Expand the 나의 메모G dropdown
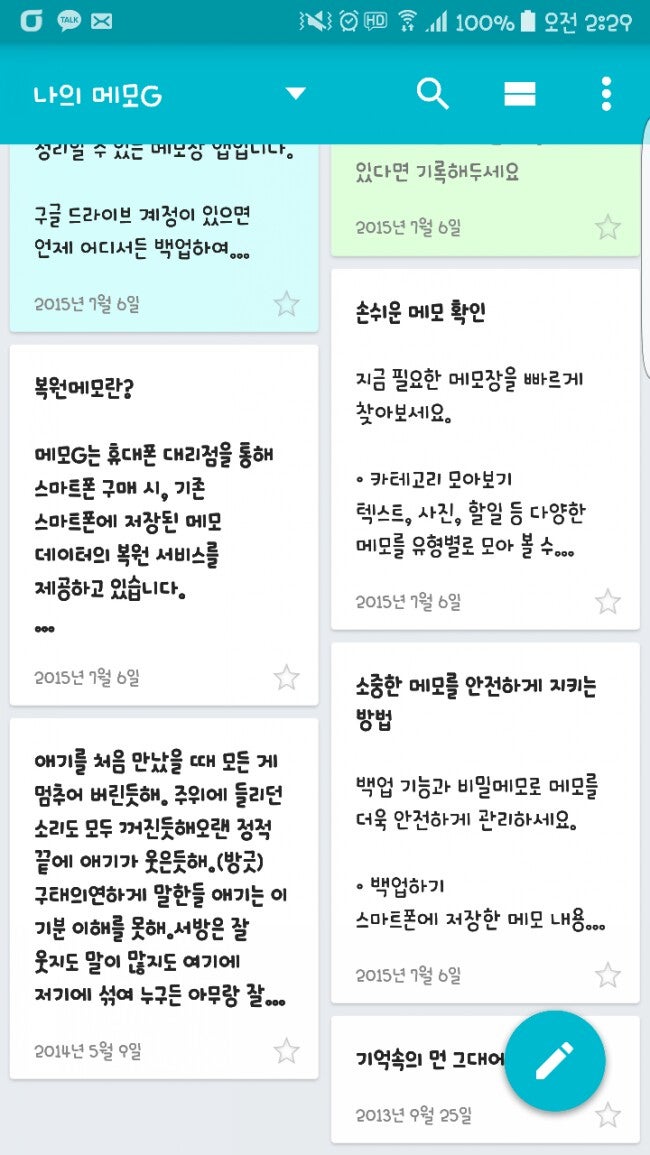650x1155 pixels. 295,94
